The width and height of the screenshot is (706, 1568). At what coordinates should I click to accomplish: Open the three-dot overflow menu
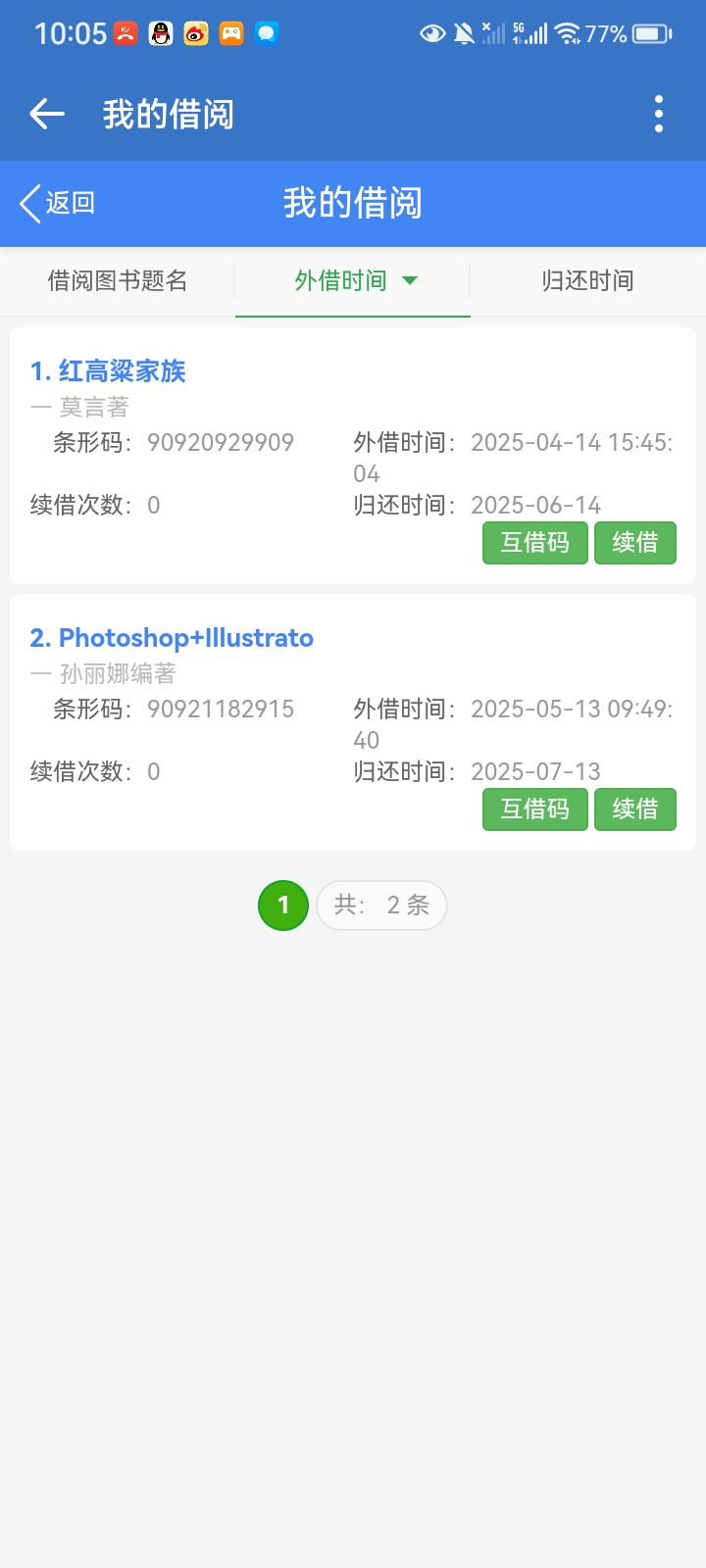659,115
